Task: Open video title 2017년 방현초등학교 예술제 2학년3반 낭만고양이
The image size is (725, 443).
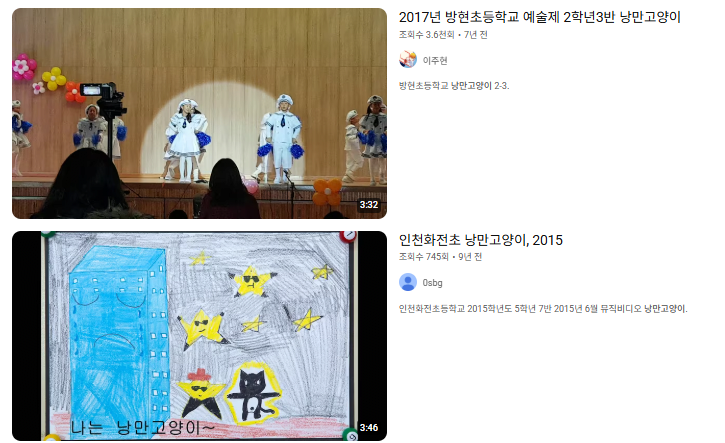Action: click(x=539, y=17)
